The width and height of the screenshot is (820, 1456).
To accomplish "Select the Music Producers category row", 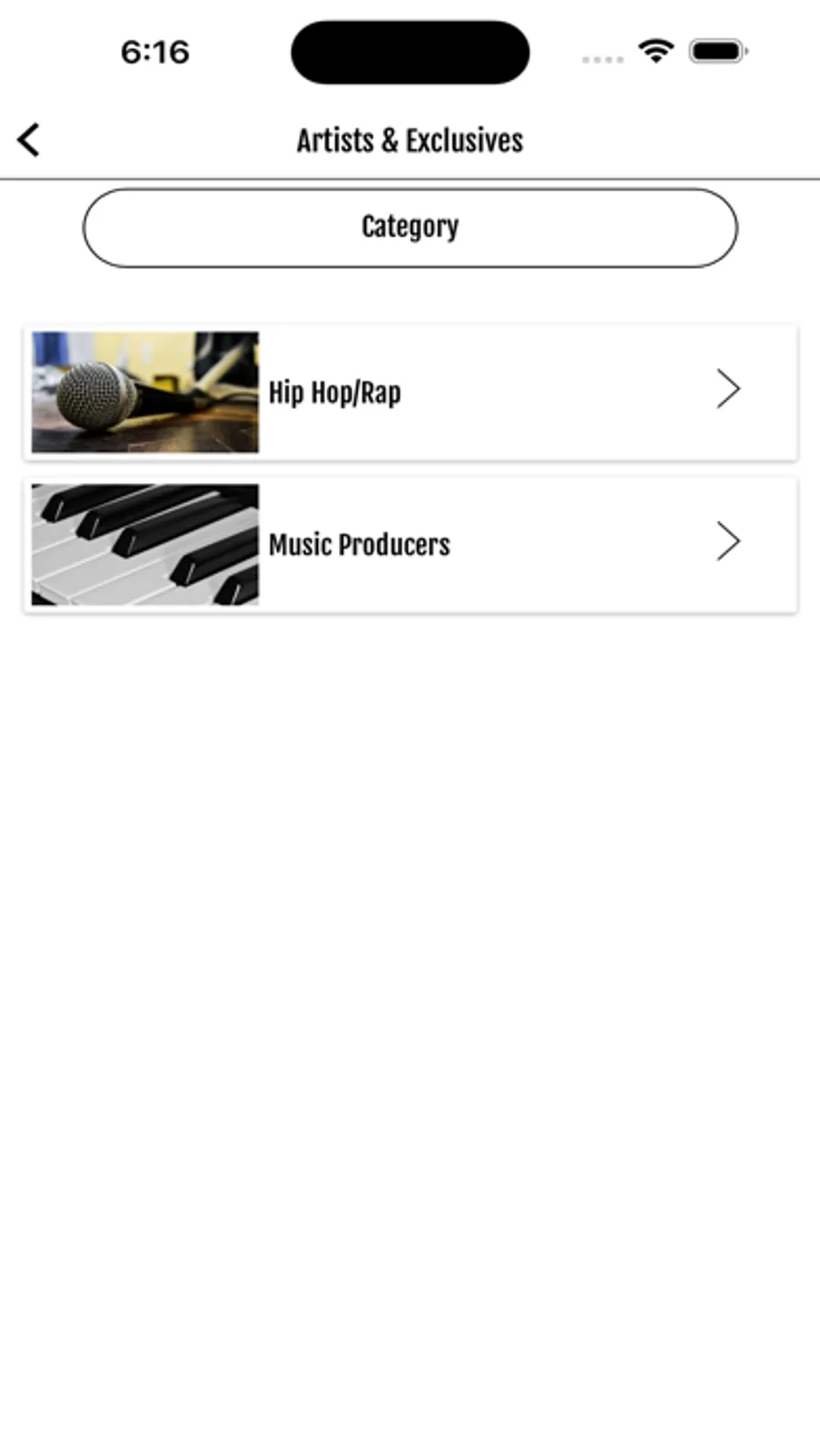I will coord(410,543).
